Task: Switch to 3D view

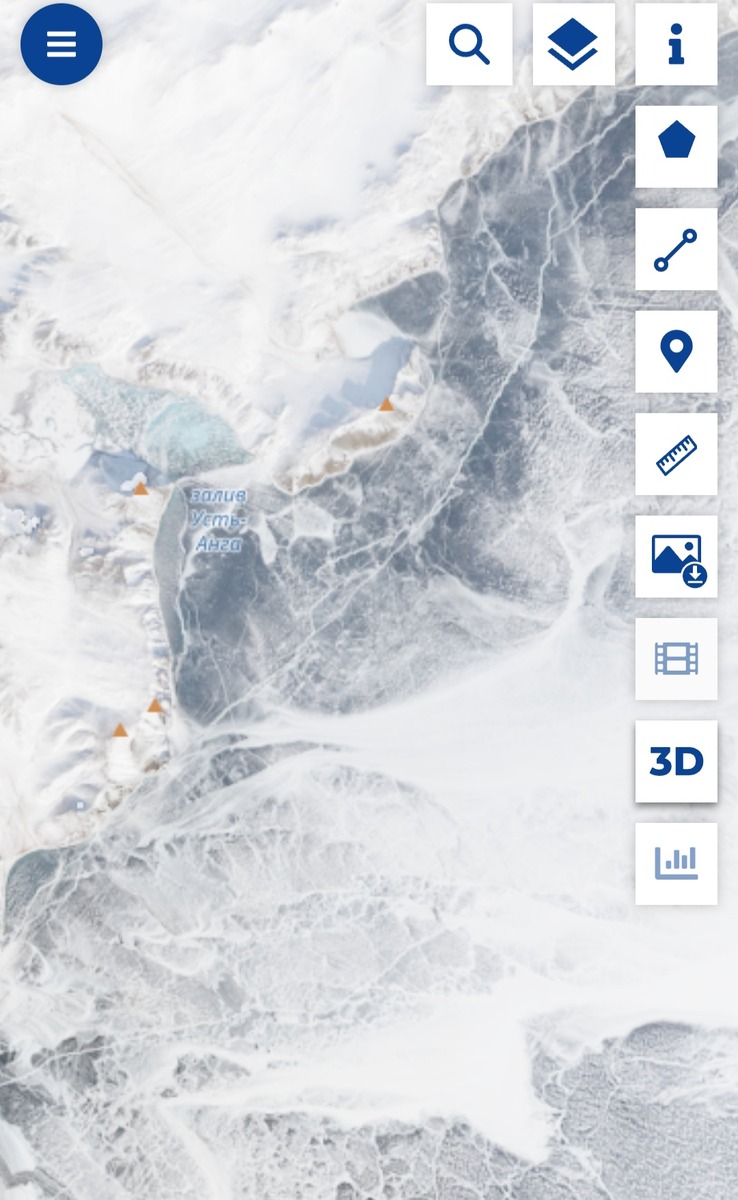Action: tap(676, 761)
